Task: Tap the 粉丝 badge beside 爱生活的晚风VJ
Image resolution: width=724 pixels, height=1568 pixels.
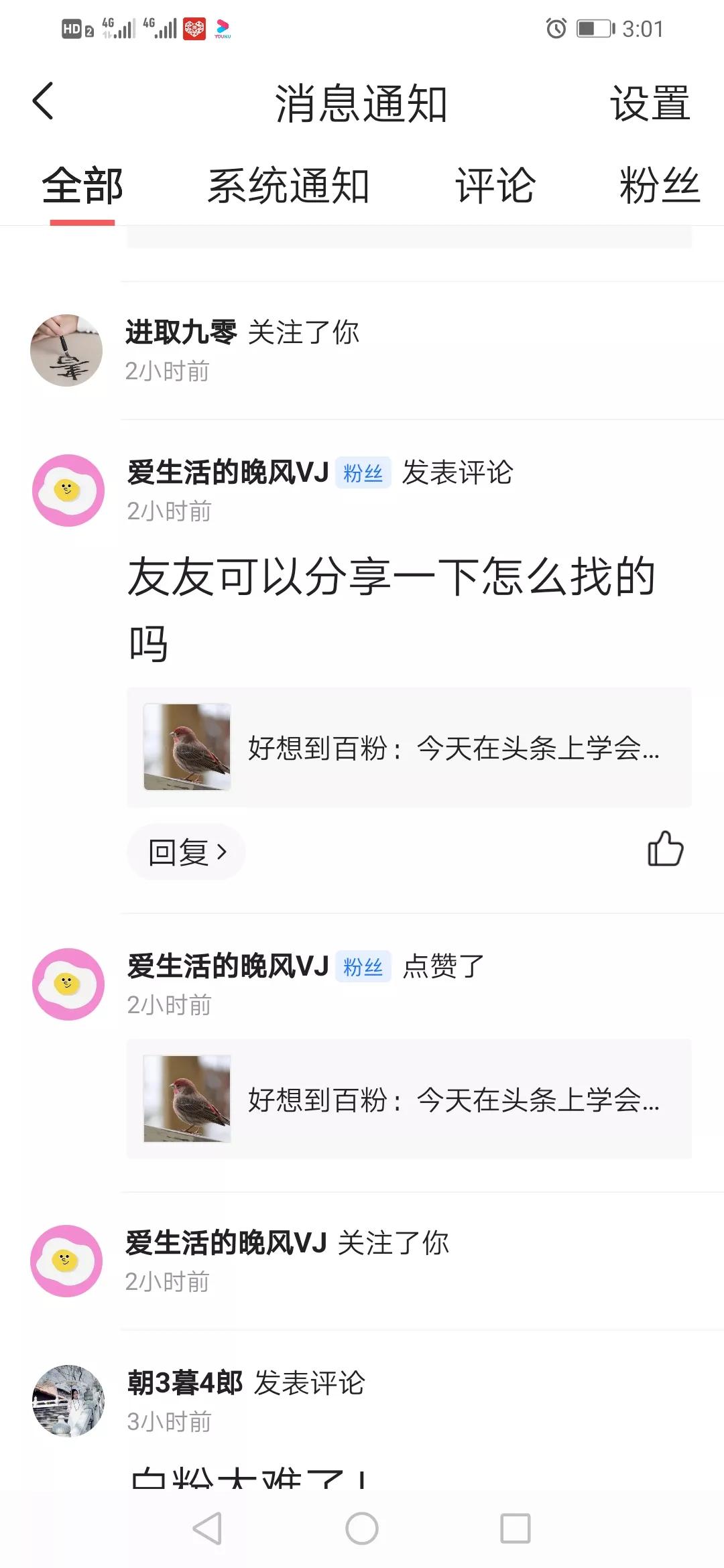Action: [363, 473]
